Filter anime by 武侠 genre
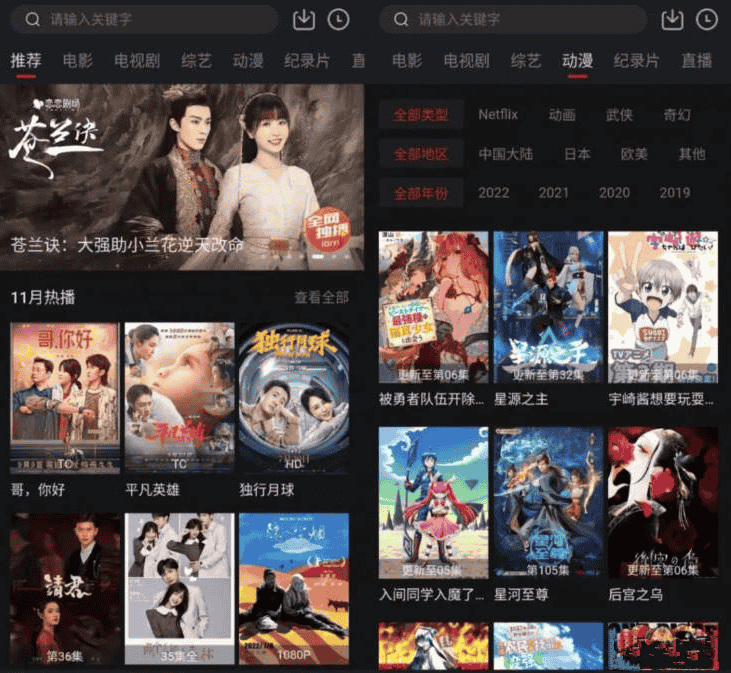The width and height of the screenshot is (731, 673). pos(619,114)
